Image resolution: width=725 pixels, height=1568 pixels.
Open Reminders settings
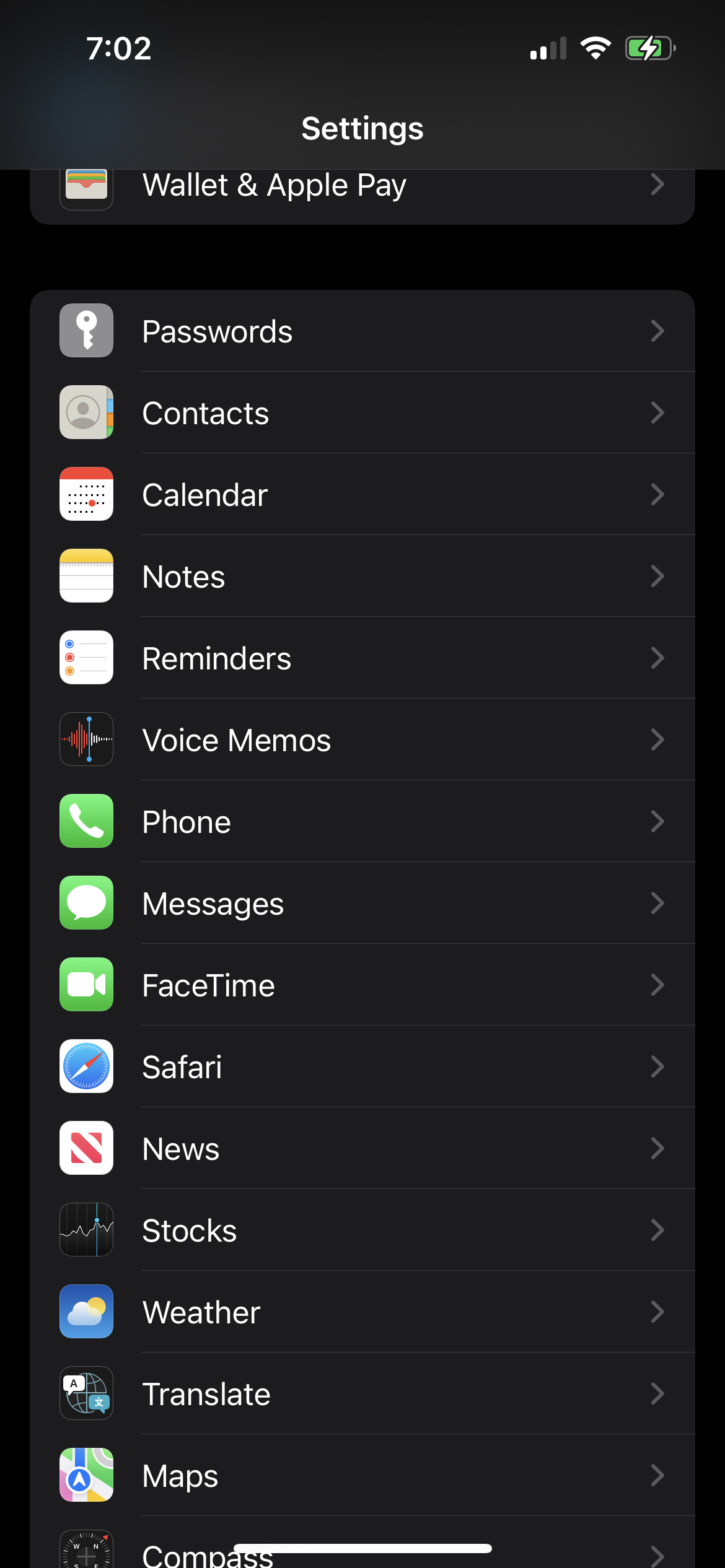pyautogui.click(x=362, y=658)
